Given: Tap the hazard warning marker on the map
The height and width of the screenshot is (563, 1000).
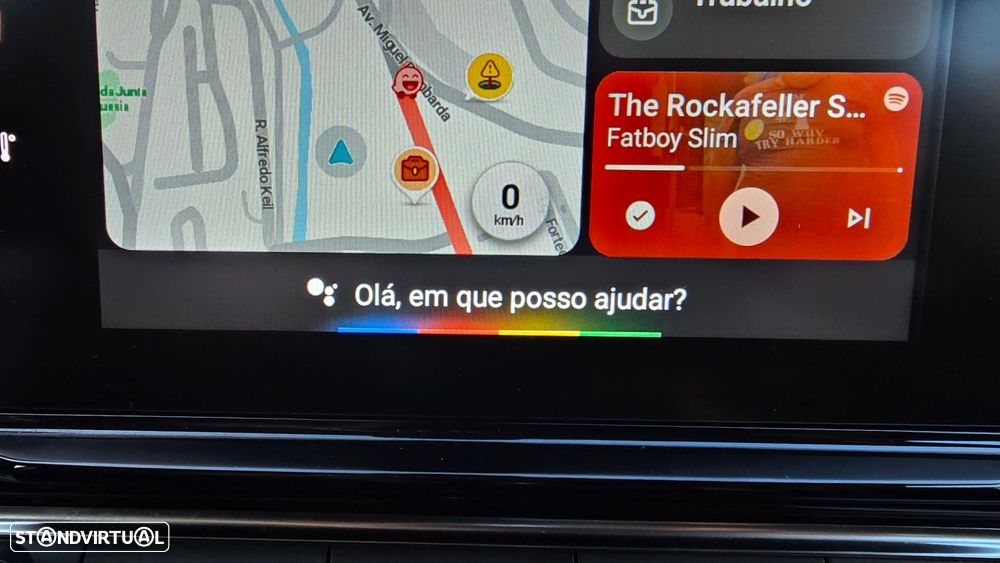Looking at the screenshot, I should click(x=489, y=72).
